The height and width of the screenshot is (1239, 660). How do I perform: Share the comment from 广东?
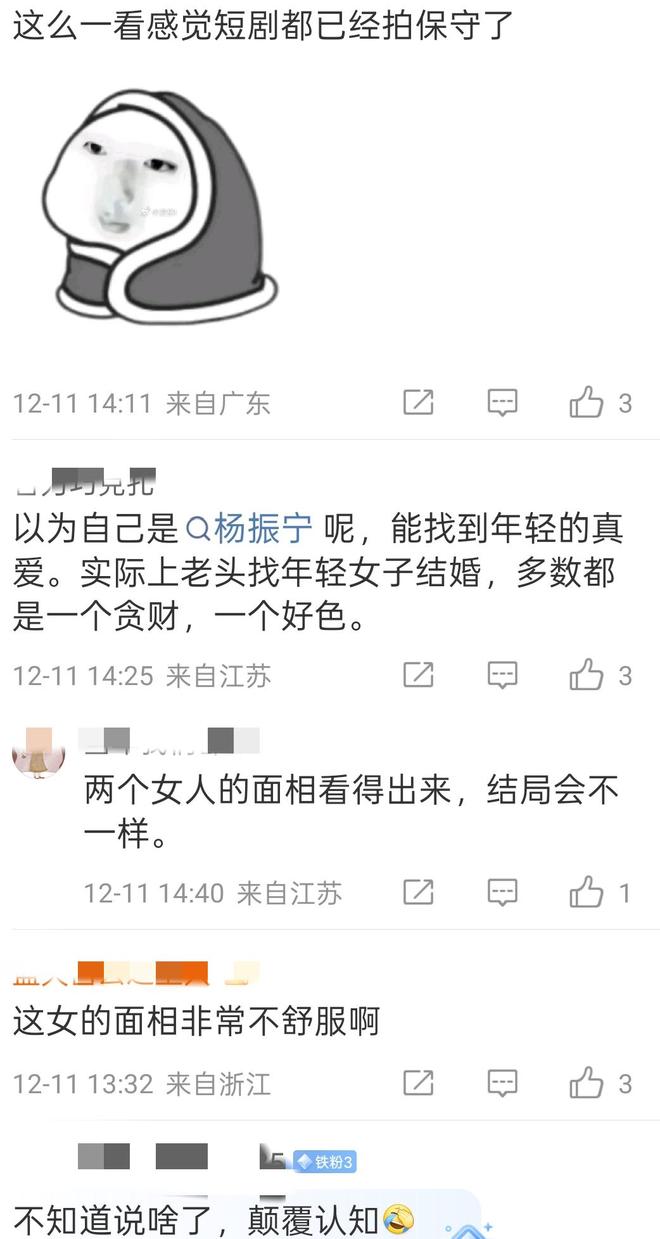[x=418, y=403]
